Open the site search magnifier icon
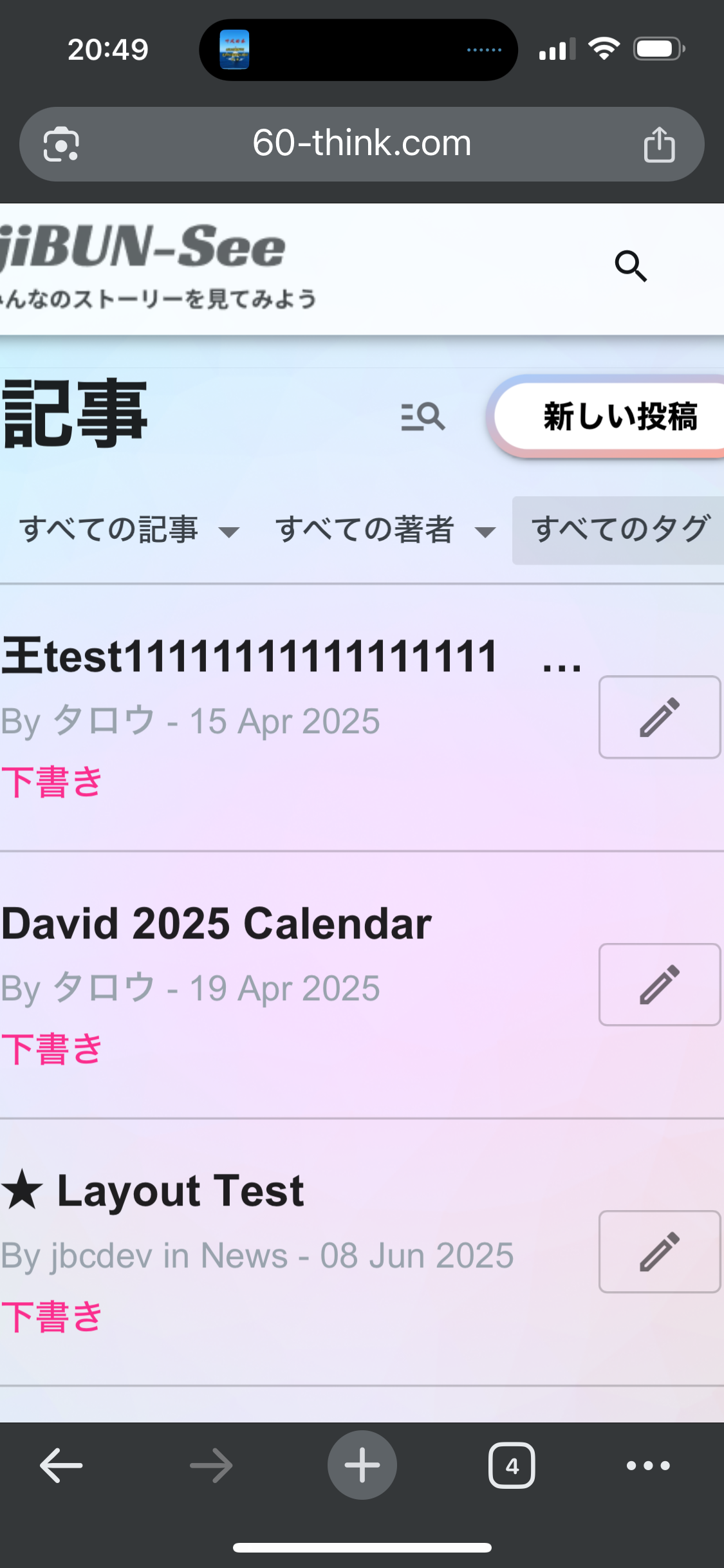 tap(631, 266)
